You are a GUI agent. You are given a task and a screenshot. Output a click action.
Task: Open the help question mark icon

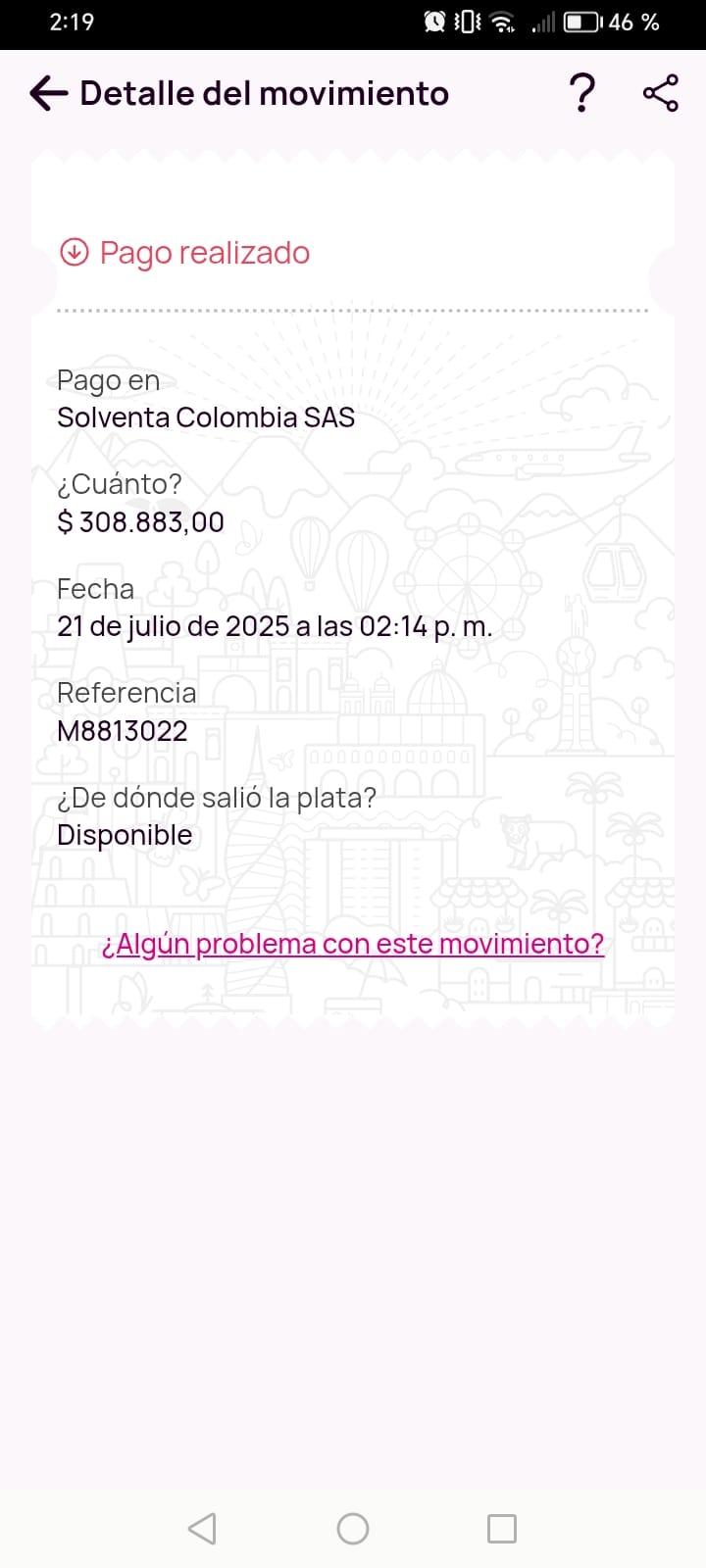(x=582, y=94)
